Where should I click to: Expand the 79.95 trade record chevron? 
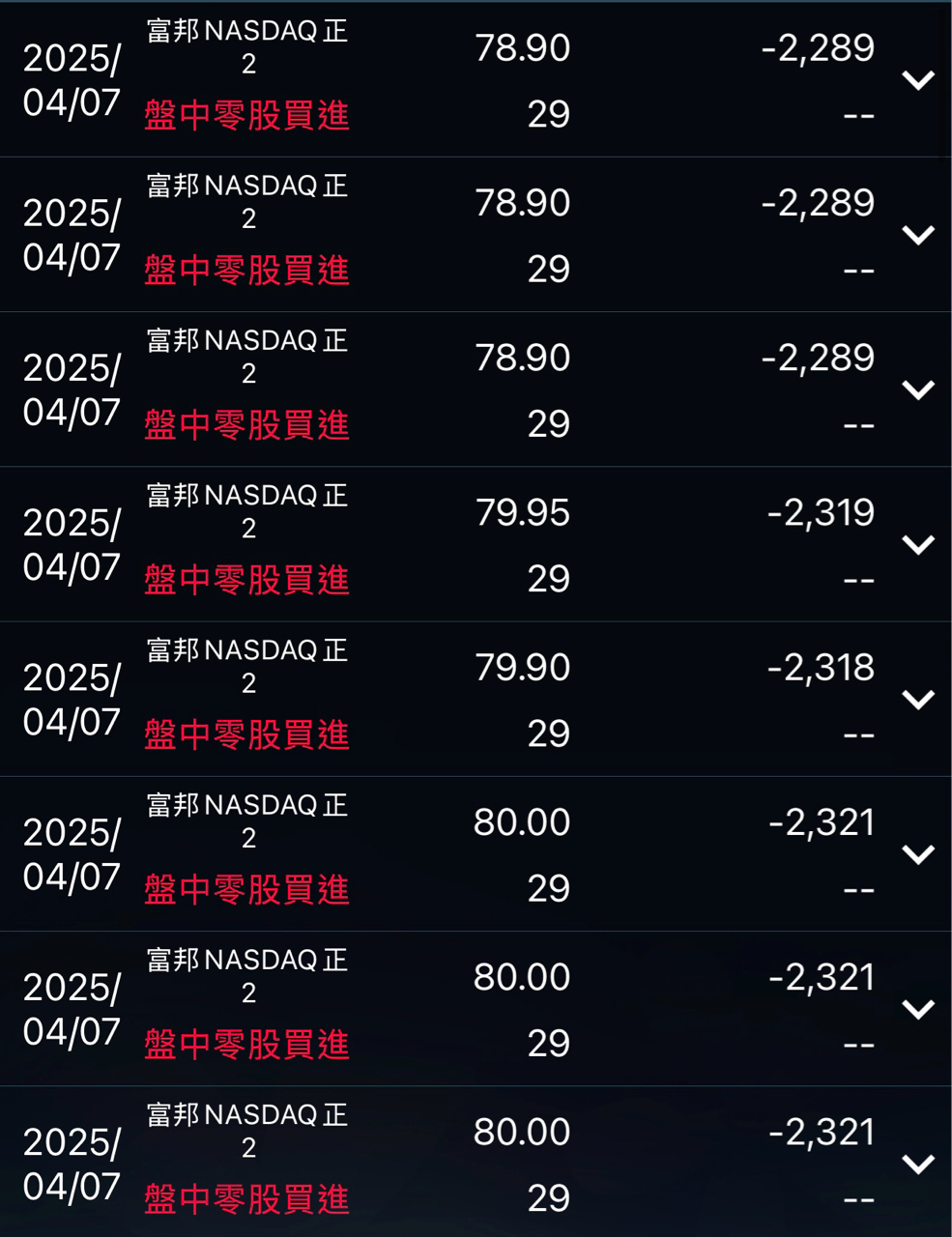(917, 545)
